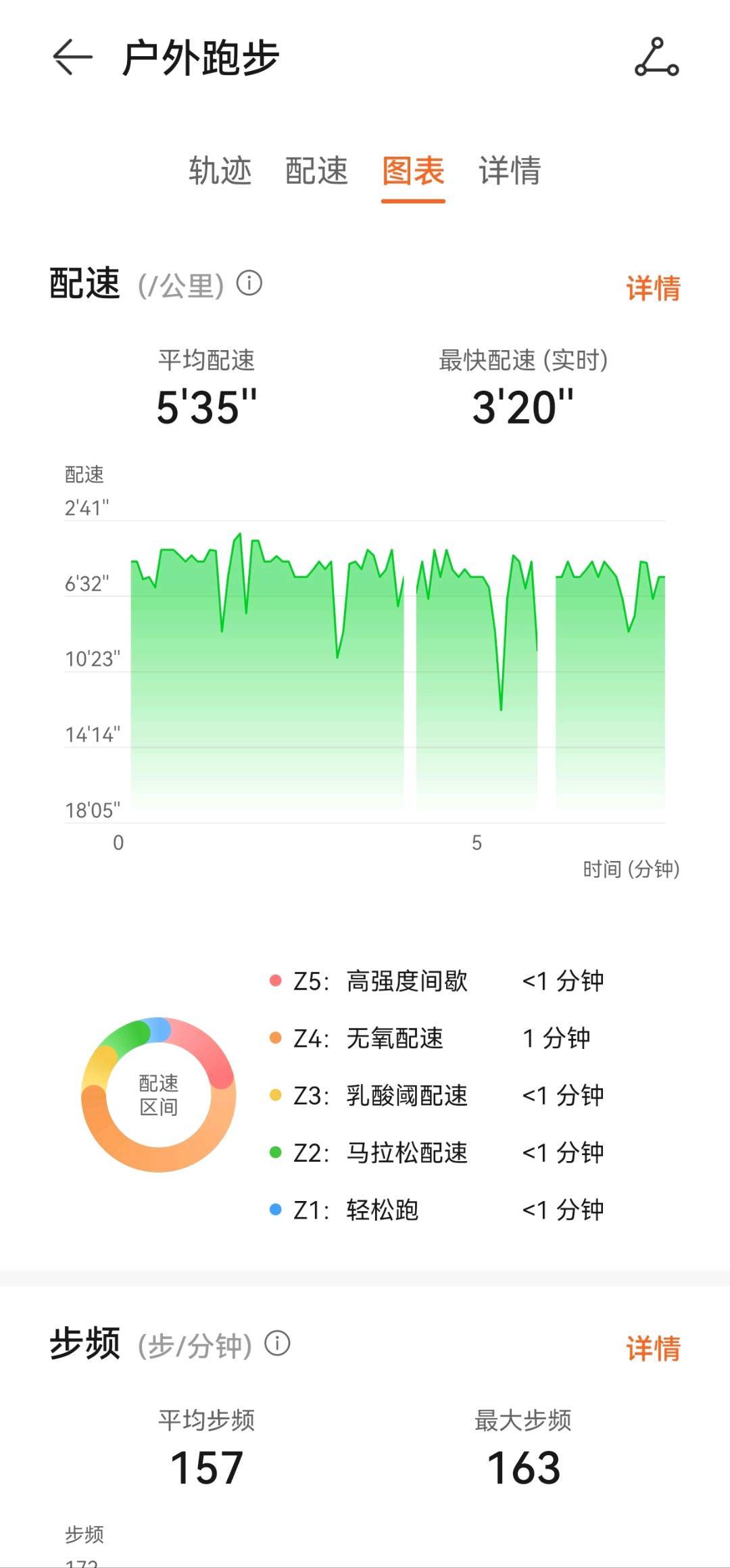Switch to the 详情 tab

coord(510,170)
